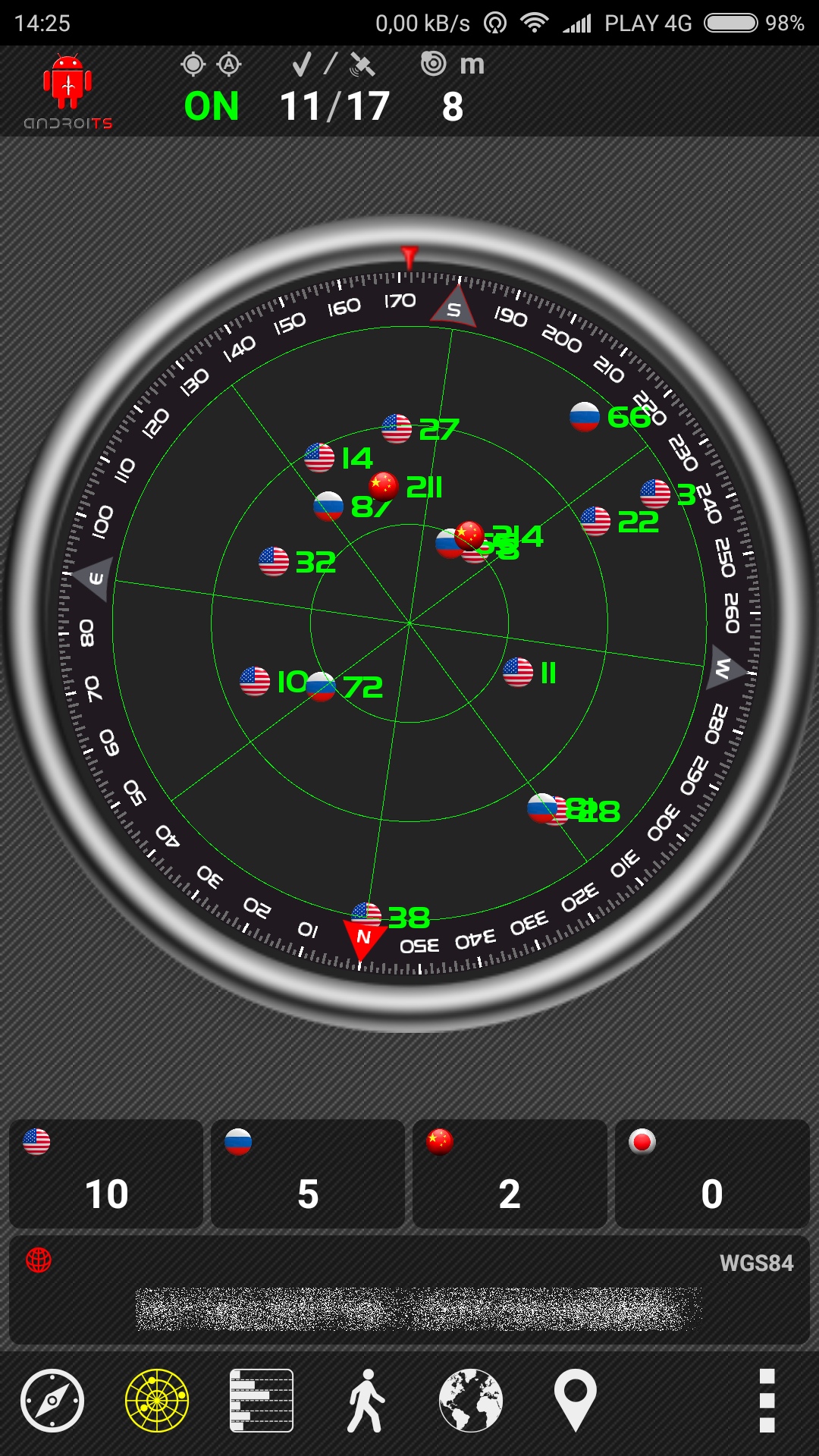Open the overflow menu
The image size is (819, 1456).
(x=767, y=1400)
